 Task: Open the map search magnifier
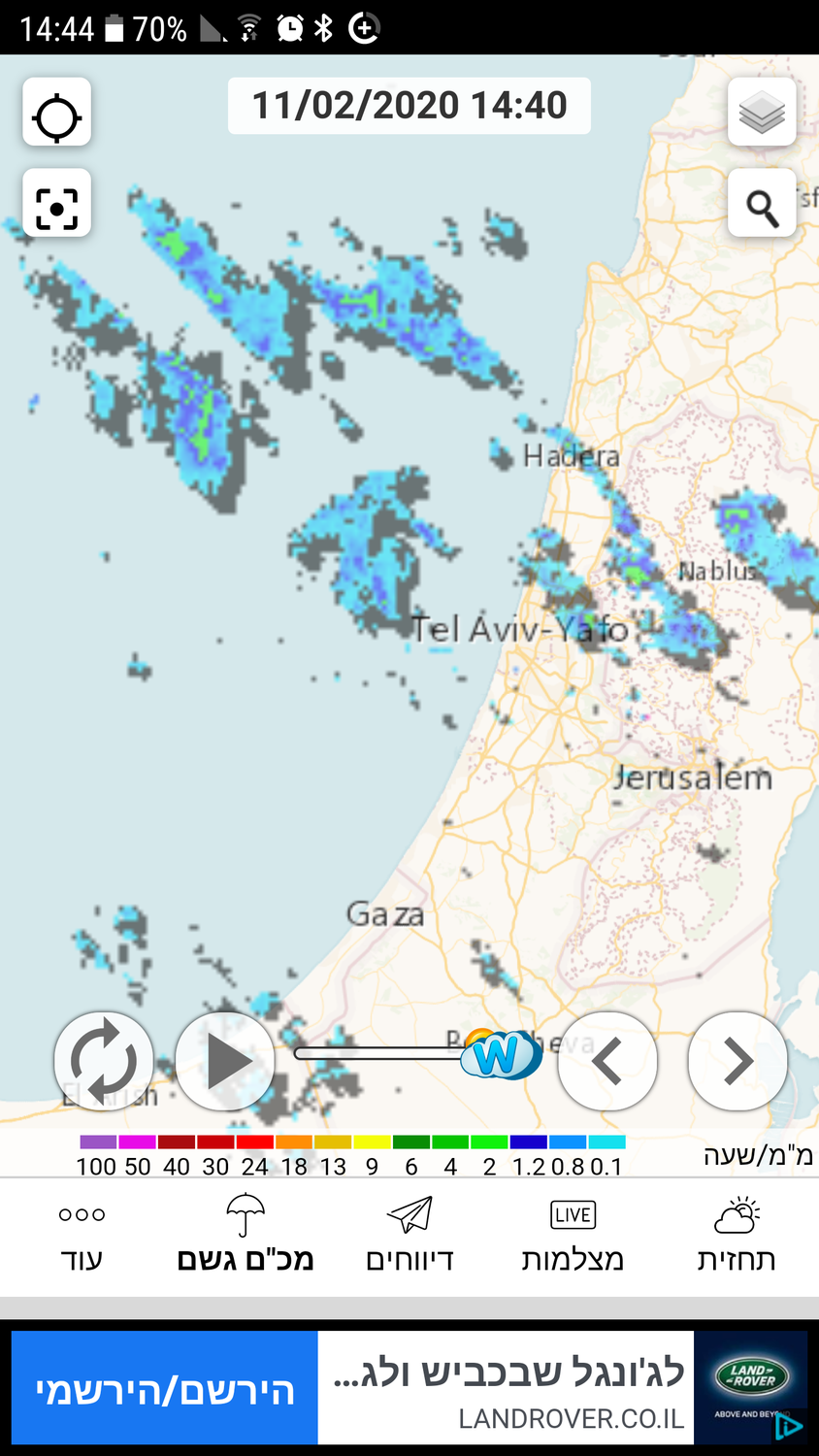pyautogui.click(x=762, y=204)
